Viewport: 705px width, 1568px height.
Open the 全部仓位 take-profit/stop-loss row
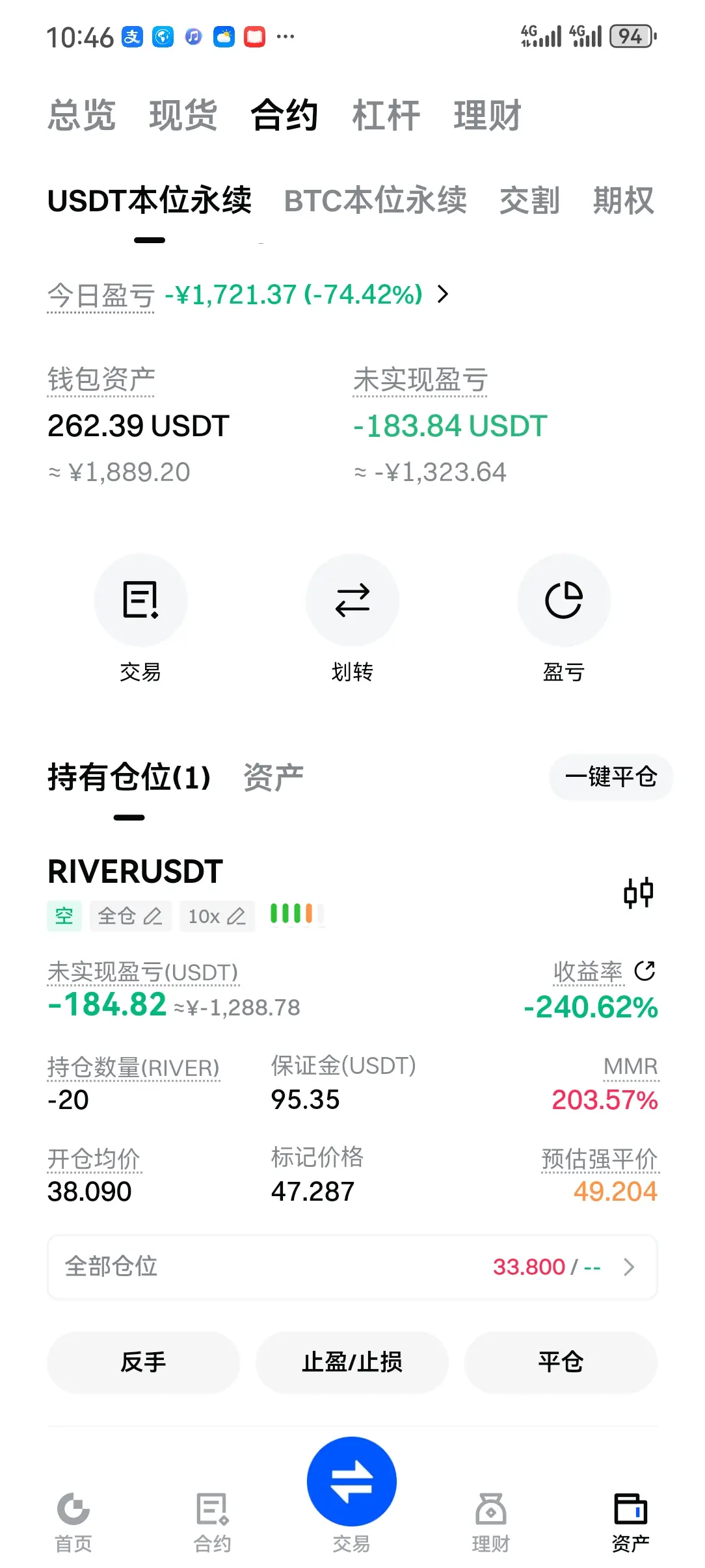pyautogui.click(x=352, y=1266)
